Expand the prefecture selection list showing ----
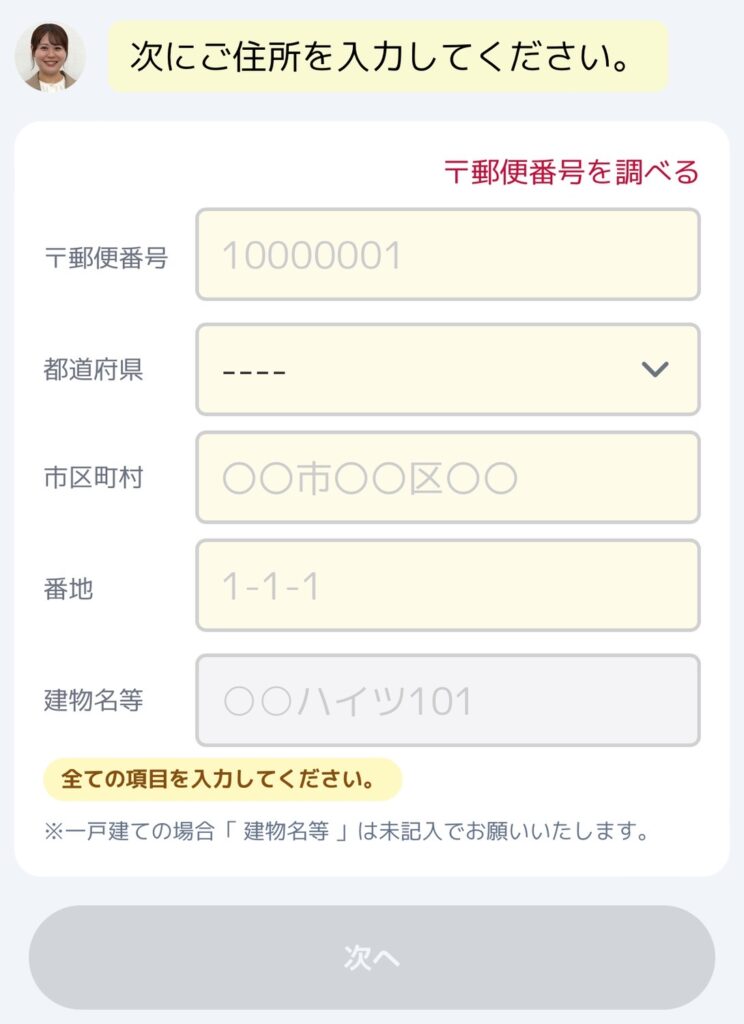This screenshot has width=744, height=1024. [447, 369]
